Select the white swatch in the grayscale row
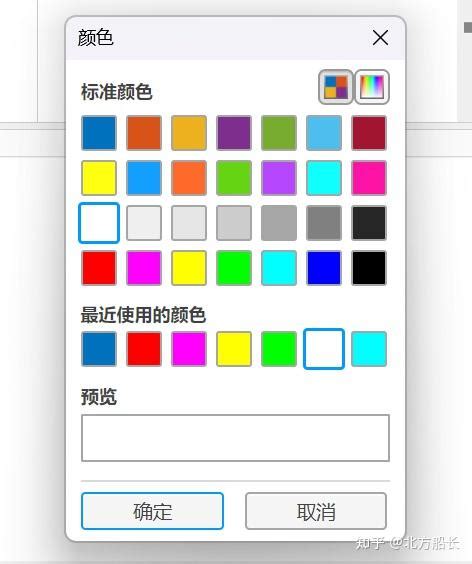Screen dimensions: 472x564 click(99, 223)
